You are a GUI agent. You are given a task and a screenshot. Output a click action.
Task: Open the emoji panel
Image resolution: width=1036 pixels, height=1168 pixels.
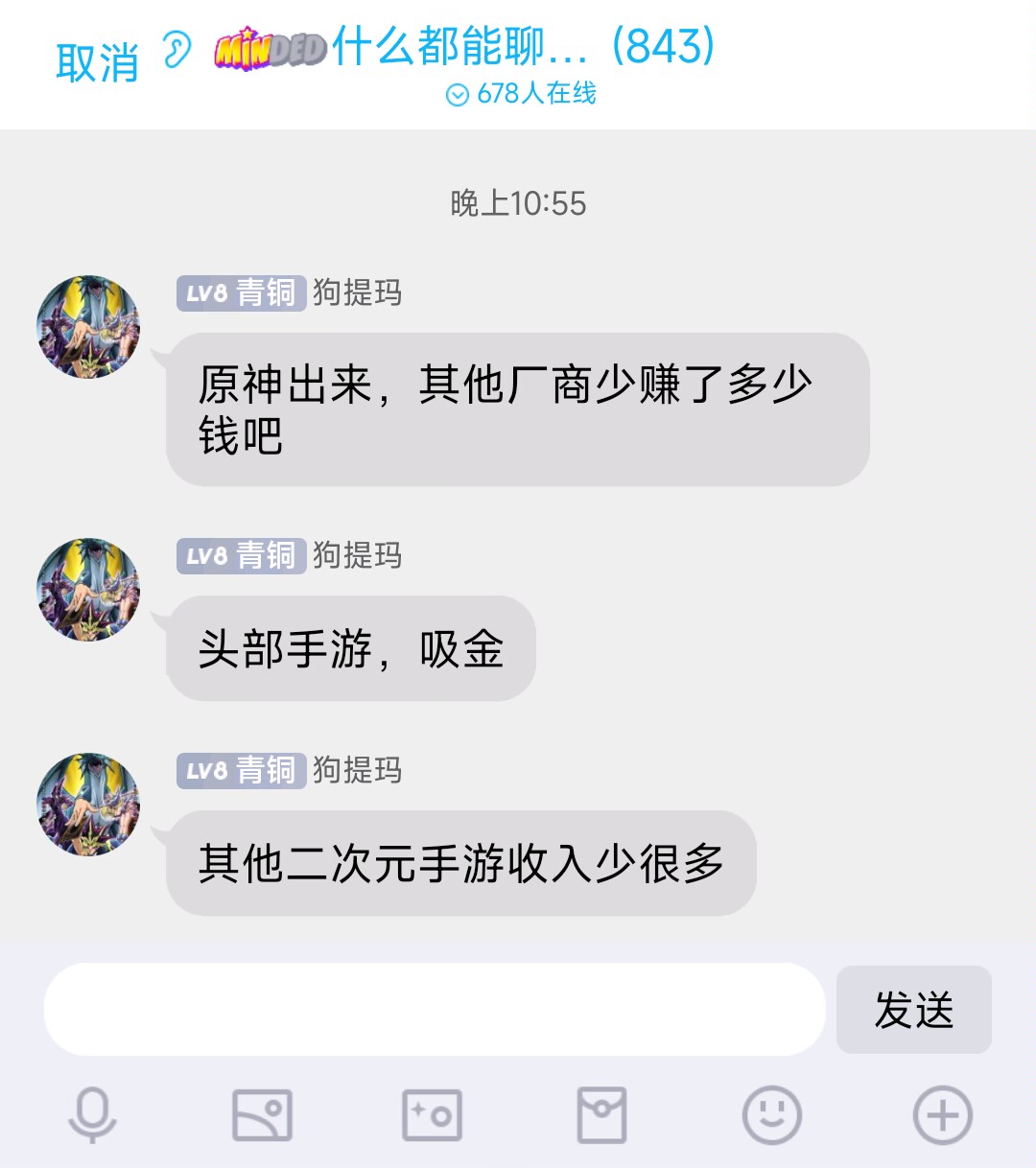pyautogui.click(x=771, y=1115)
